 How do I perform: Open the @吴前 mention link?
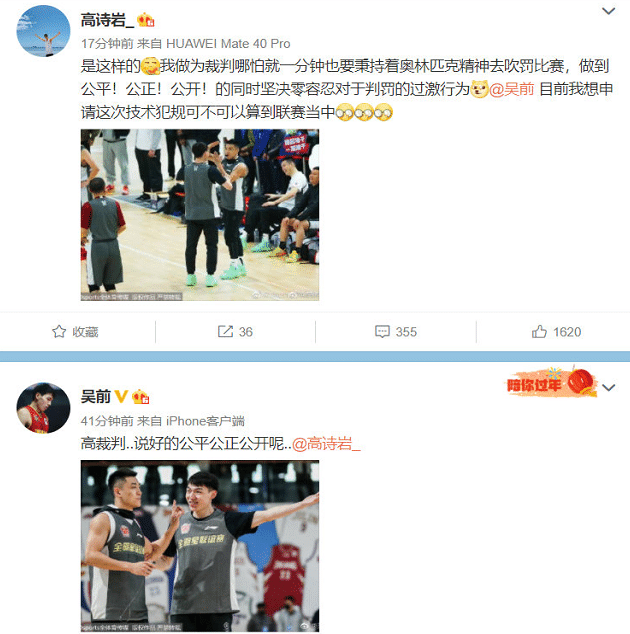pyautogui.click(x=511, y=91)
